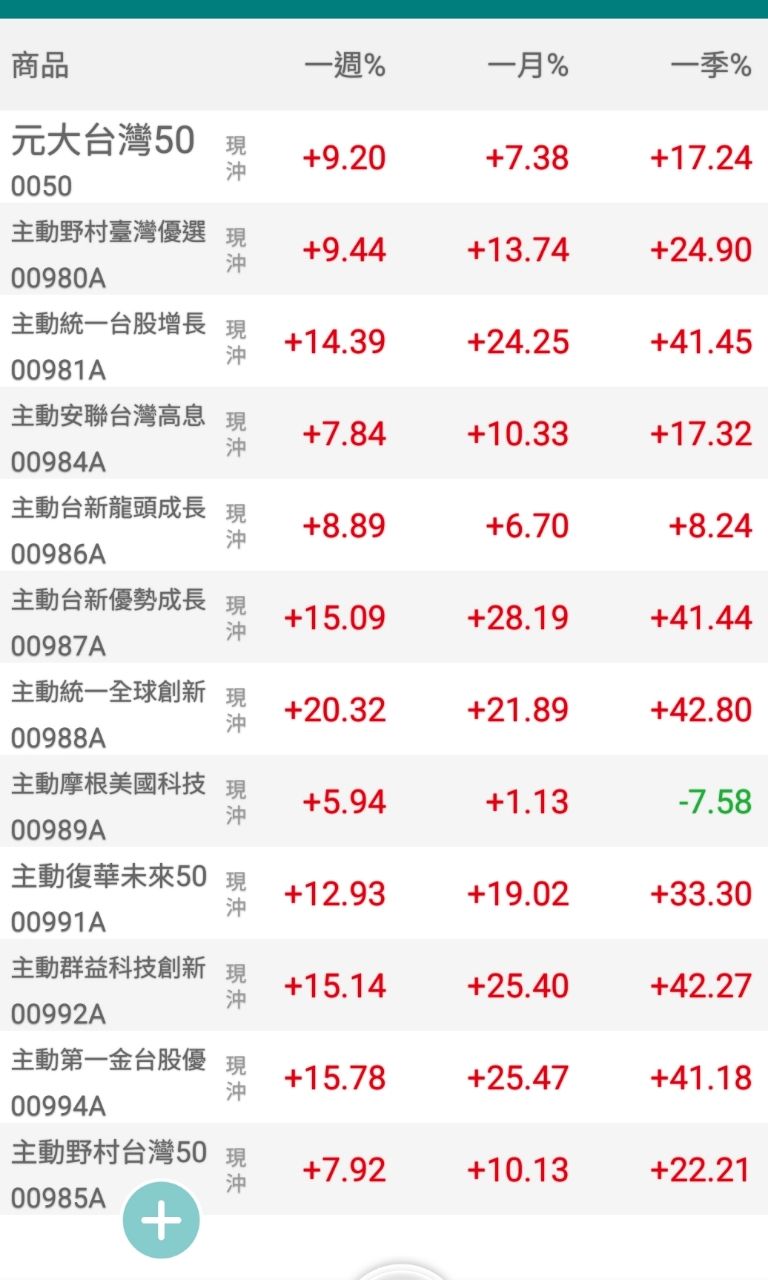The width and height of the screenshot is (768, 1280).
Task: Select 主動台新優勢成長 00987A
Action: coord(110,617)
